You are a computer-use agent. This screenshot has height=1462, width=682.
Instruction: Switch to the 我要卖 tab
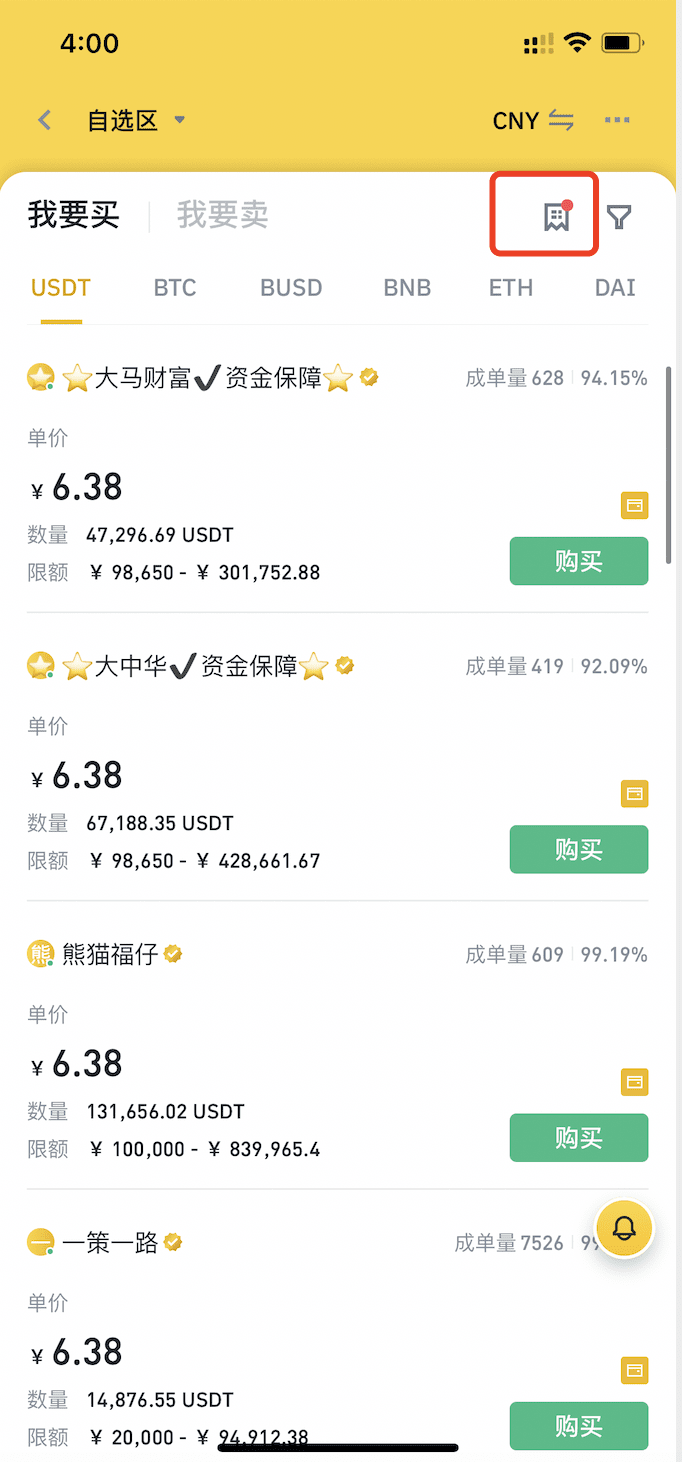click(223, 214)
